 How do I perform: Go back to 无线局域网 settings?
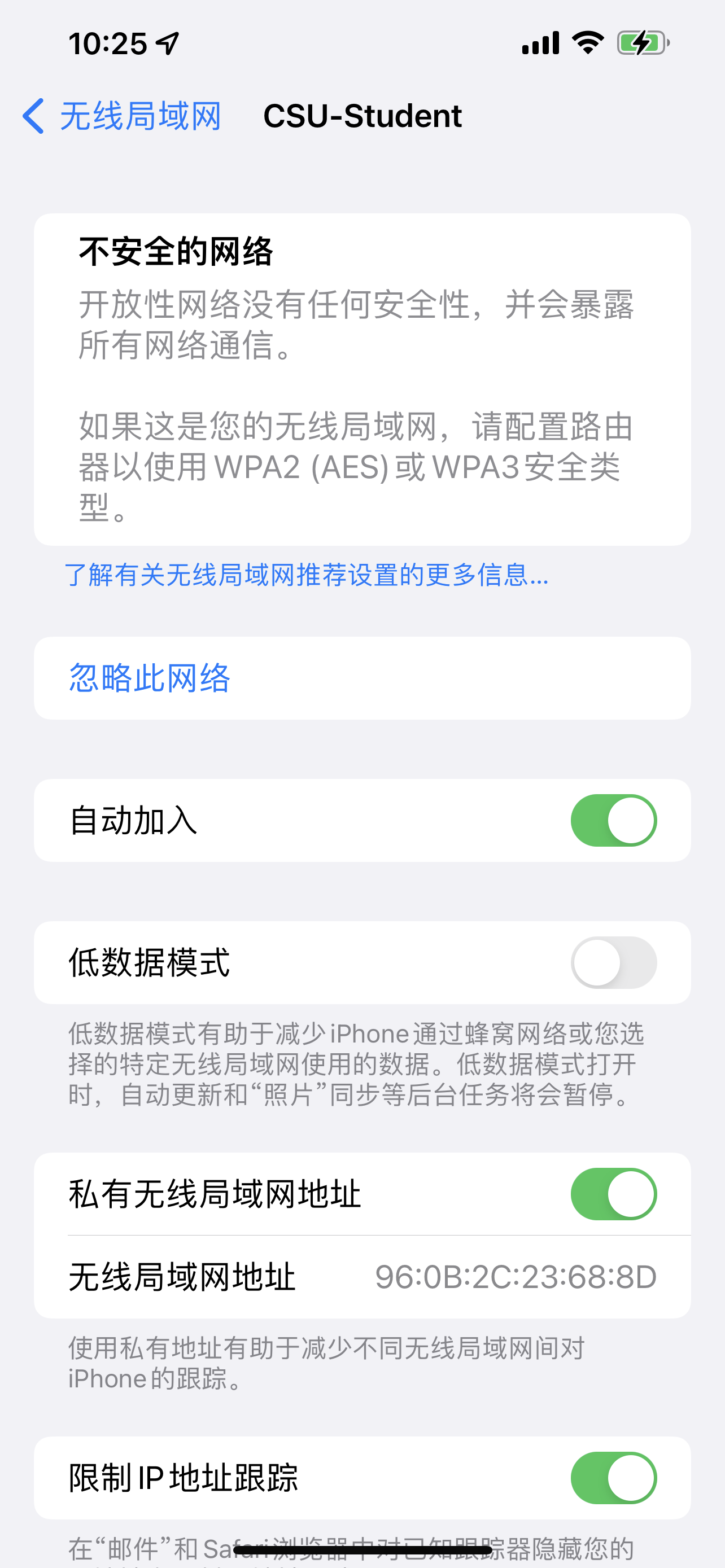click(x=122, y=116)
